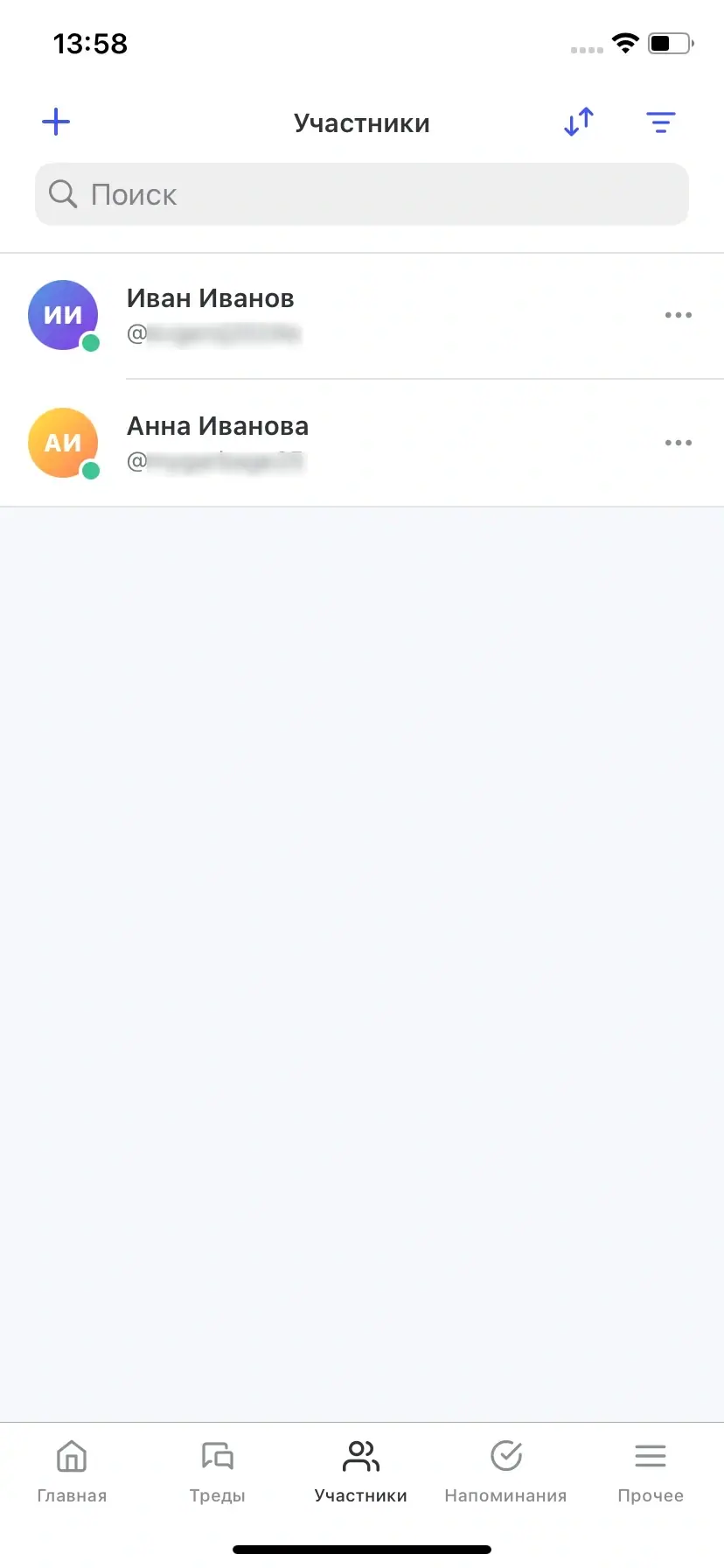Select the Участники tab
This screenshot has height=1568, width=724.
[x=361, y=1472]
